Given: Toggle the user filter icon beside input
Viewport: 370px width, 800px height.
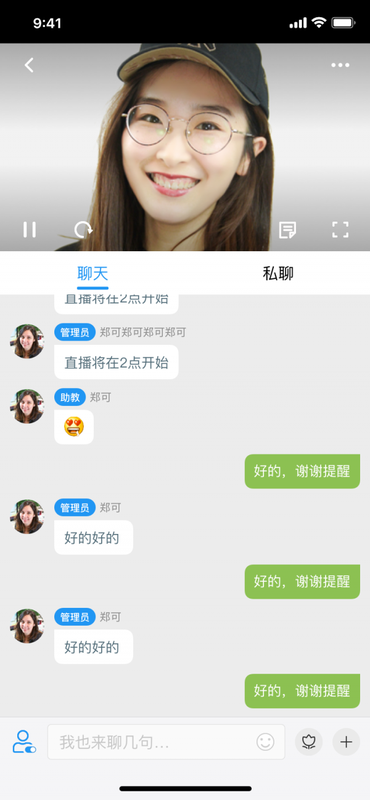Looking at the screenshot, I should pyautogui.click(x=24, y=742).
